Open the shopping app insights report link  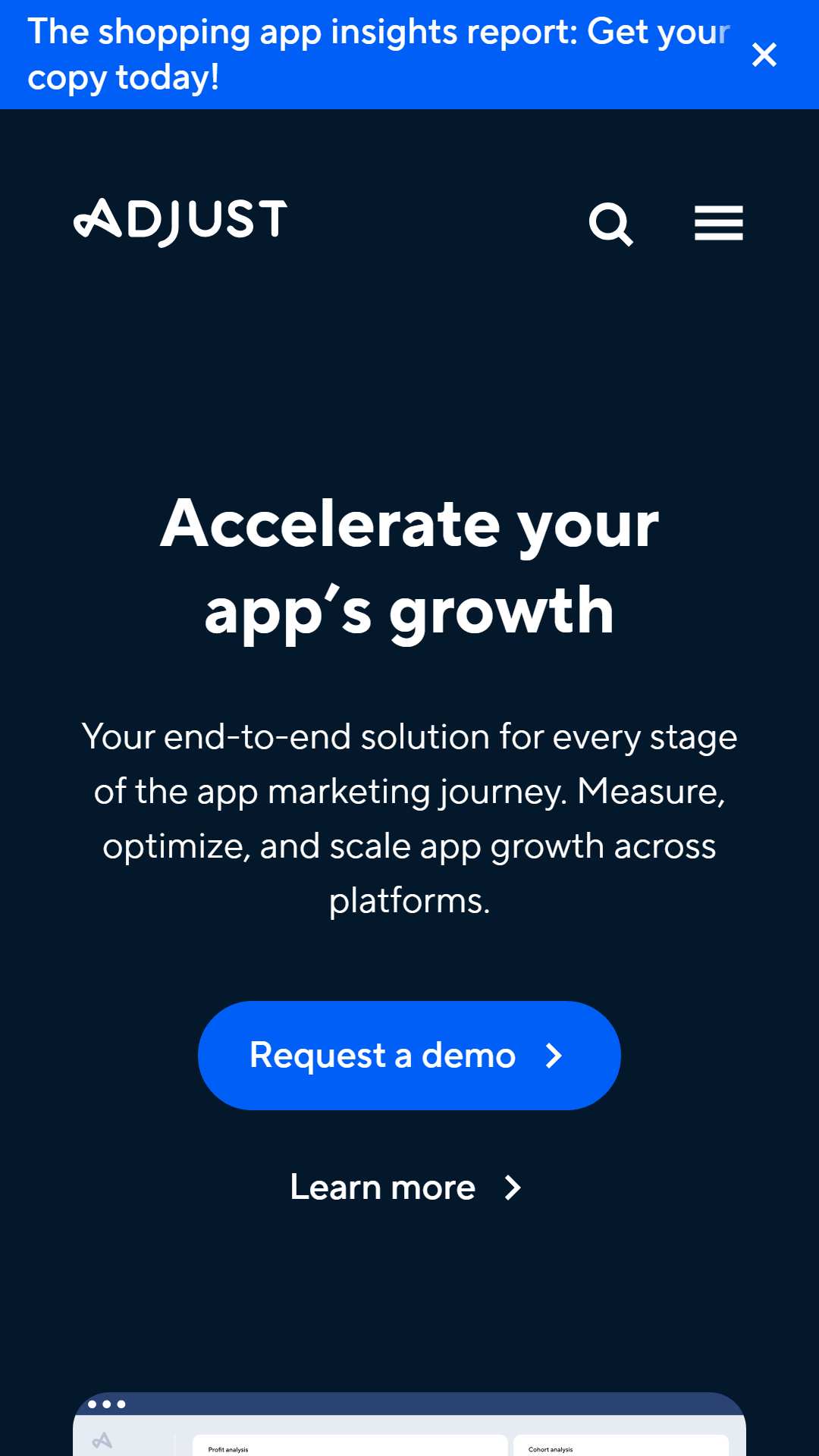[x=378, y=55]
